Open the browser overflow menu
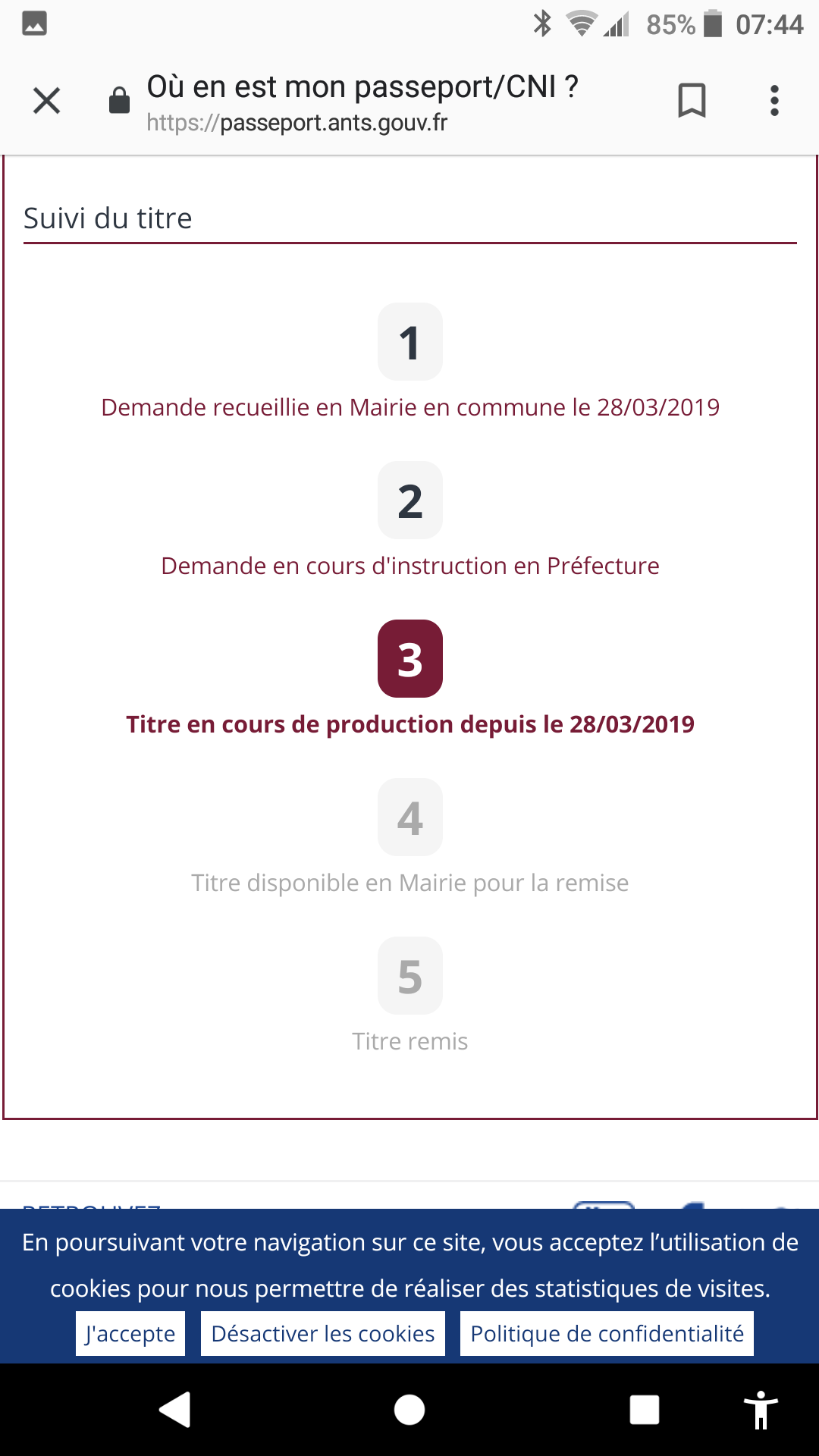The height and width of the screenshot is (1456, 819). coord(774,100)
